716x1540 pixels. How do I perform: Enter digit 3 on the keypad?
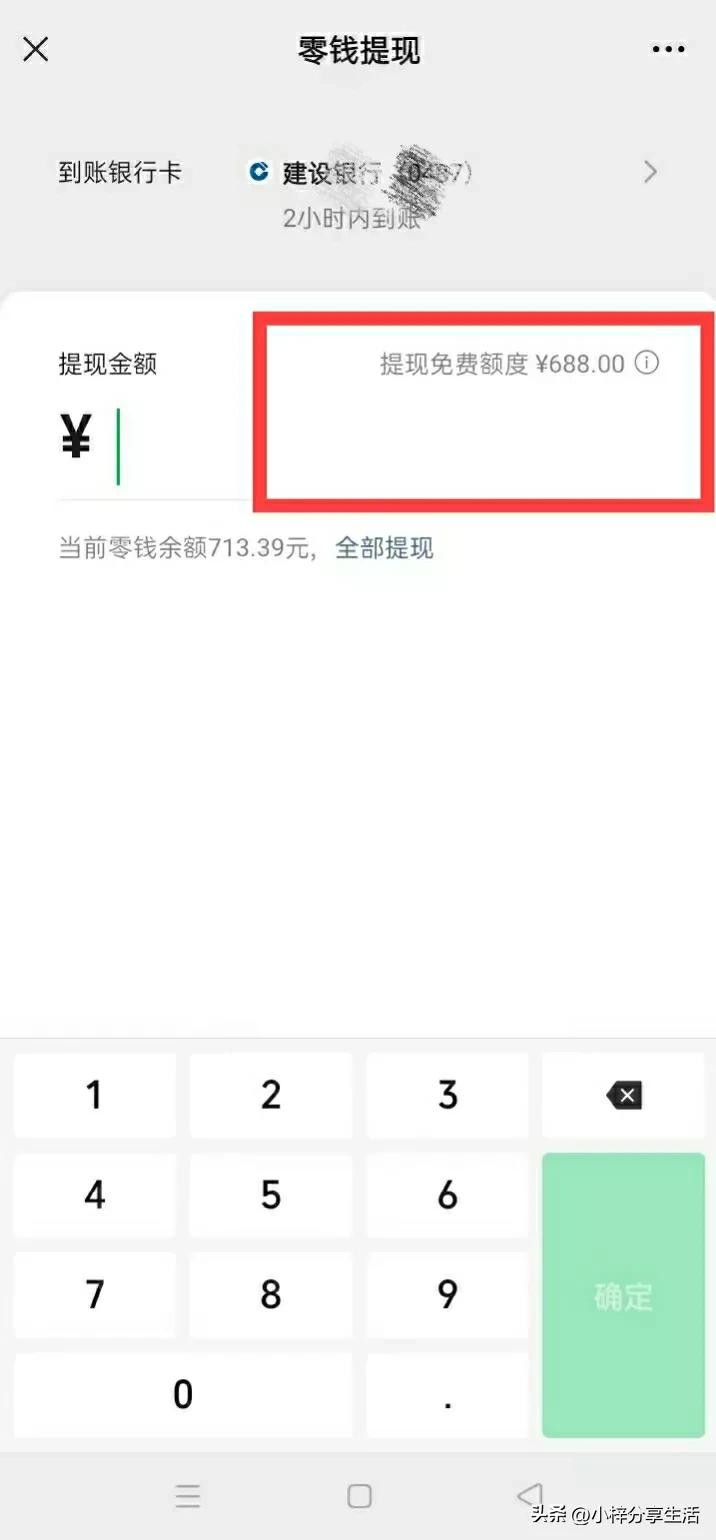point(447,1095)
